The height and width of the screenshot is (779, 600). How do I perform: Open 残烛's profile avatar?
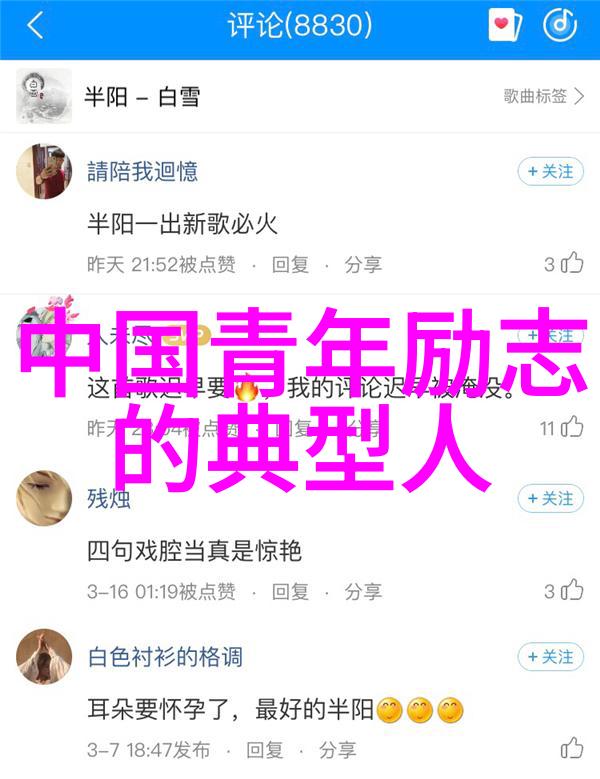[44, 499]
